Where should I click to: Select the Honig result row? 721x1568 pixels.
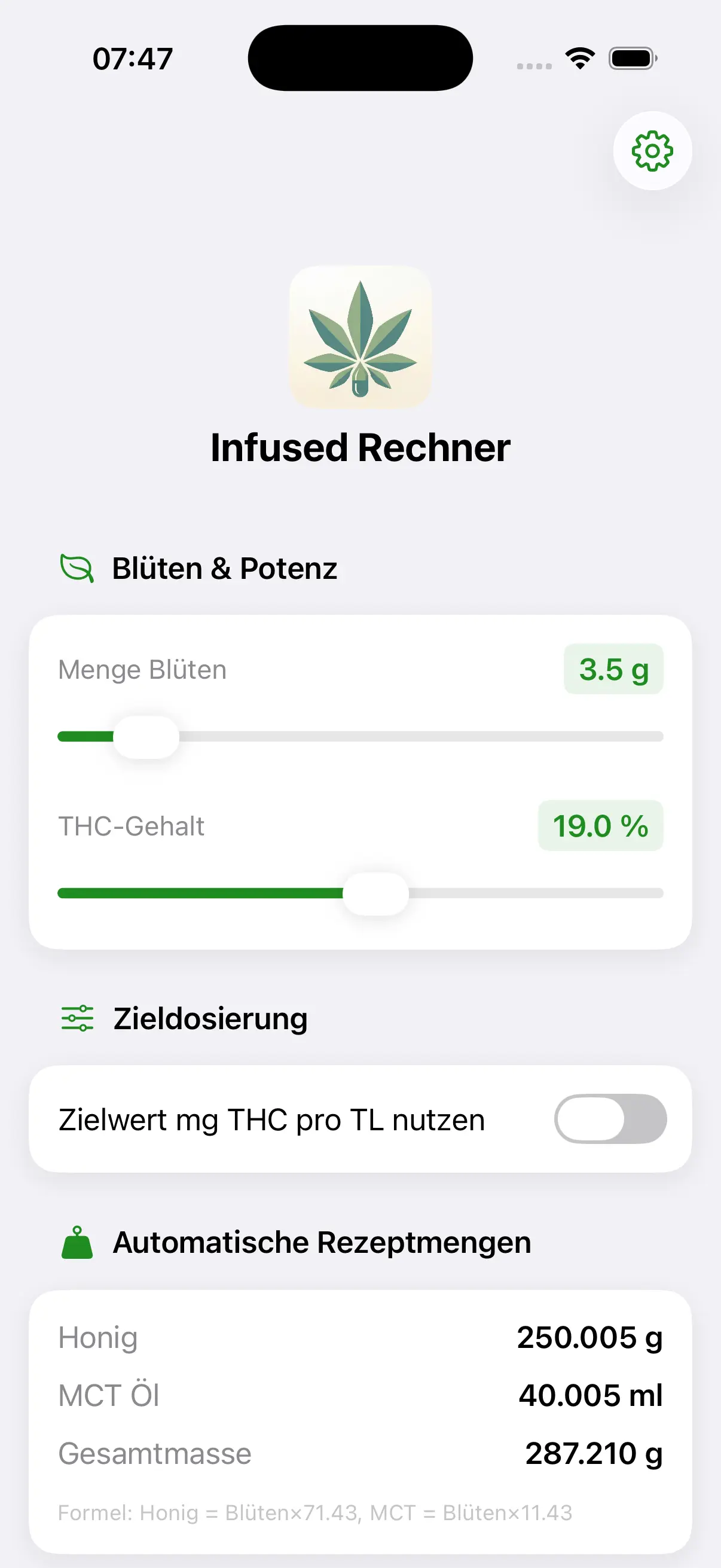click(x=360, y=1337)
